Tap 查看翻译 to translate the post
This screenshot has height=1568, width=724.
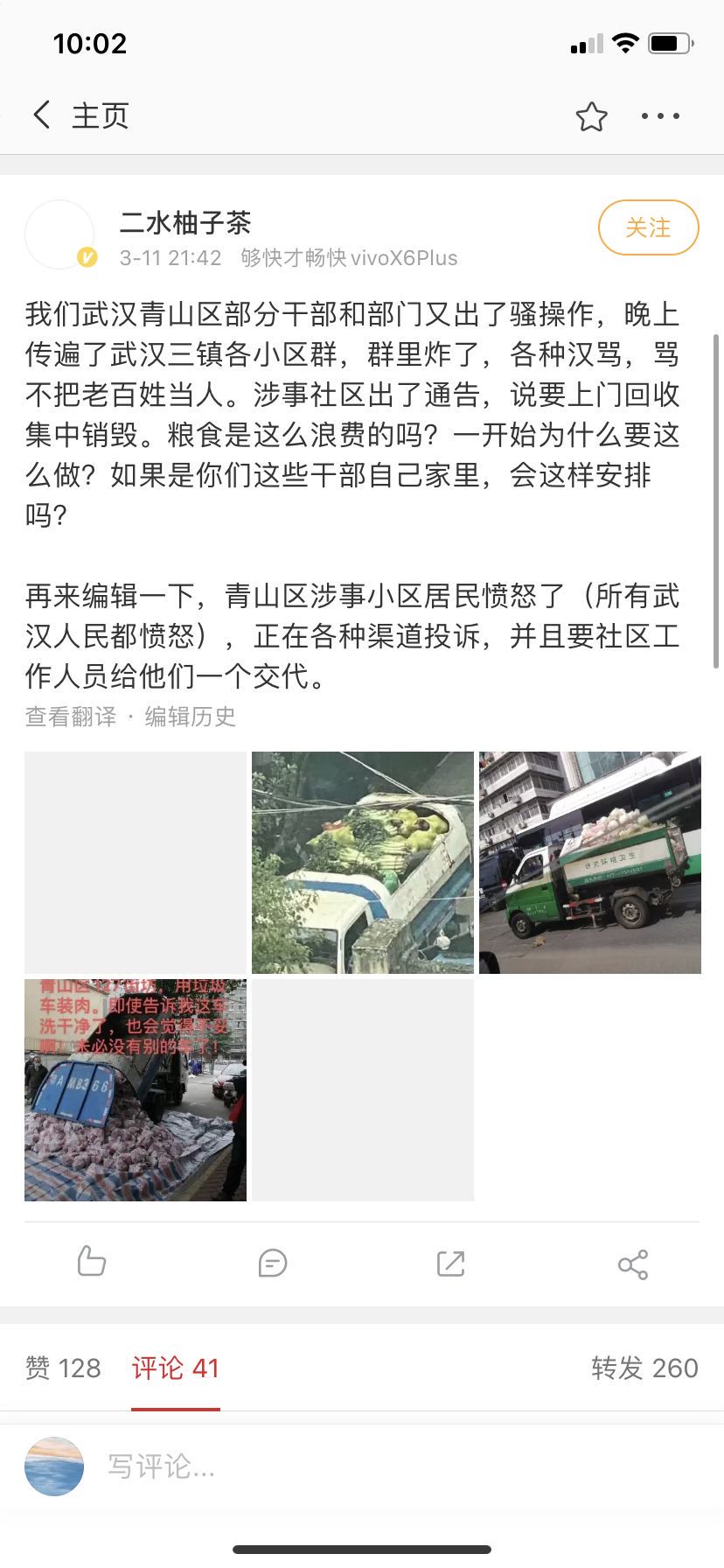pyautogui.click(x=70, y=717)
